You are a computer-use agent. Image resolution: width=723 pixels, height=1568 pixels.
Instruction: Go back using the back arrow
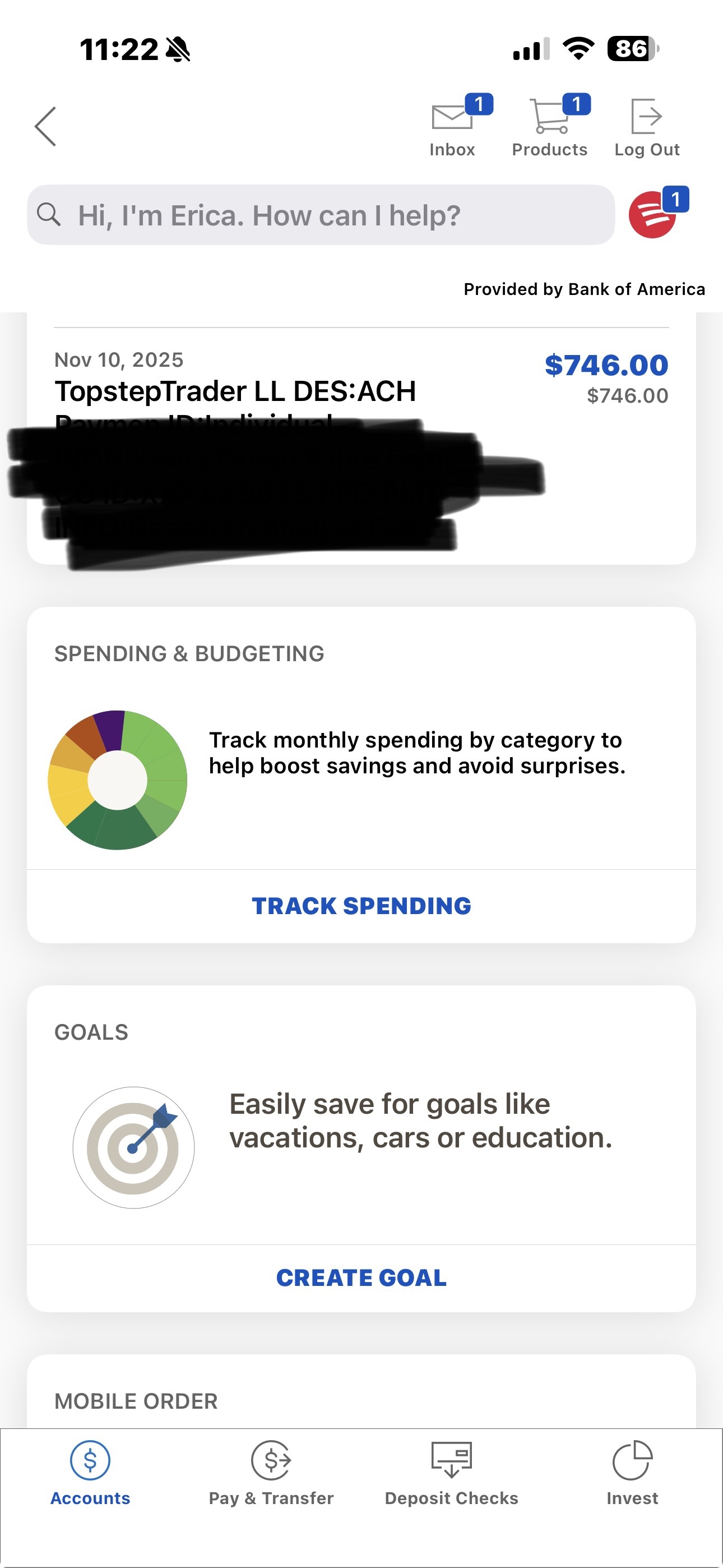tap(45, 127)
